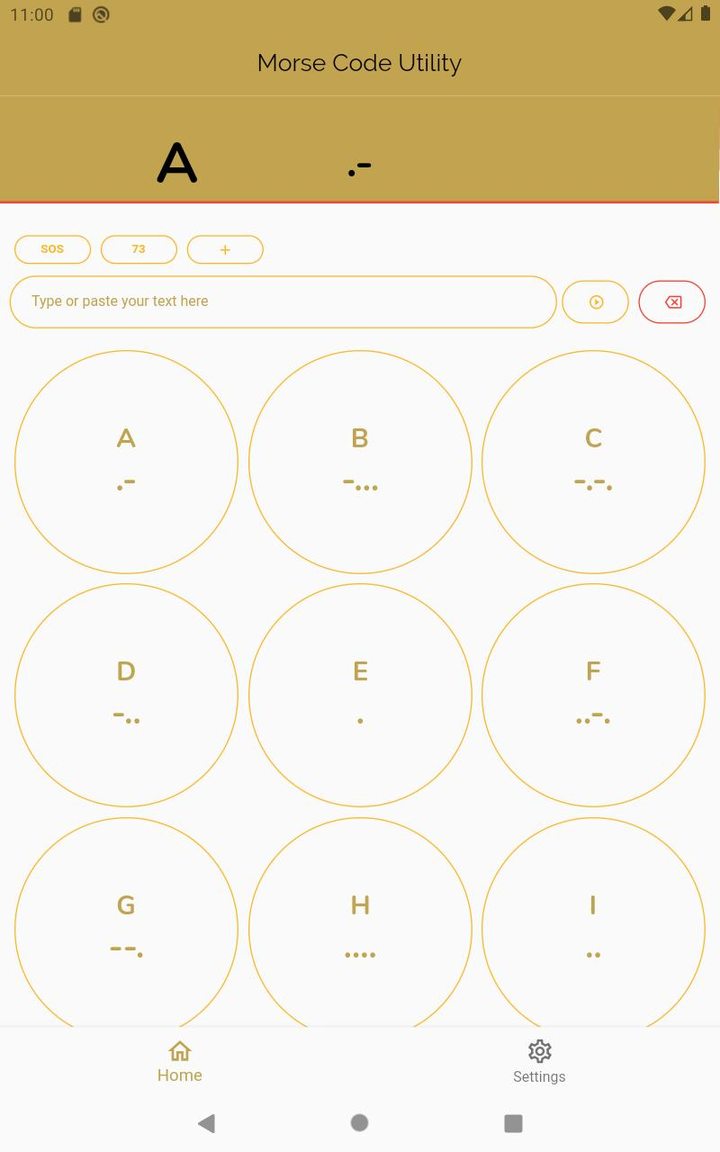Tap the letter G Morse circle
This screenshot has width=720, height=1152.
(125, 928)
